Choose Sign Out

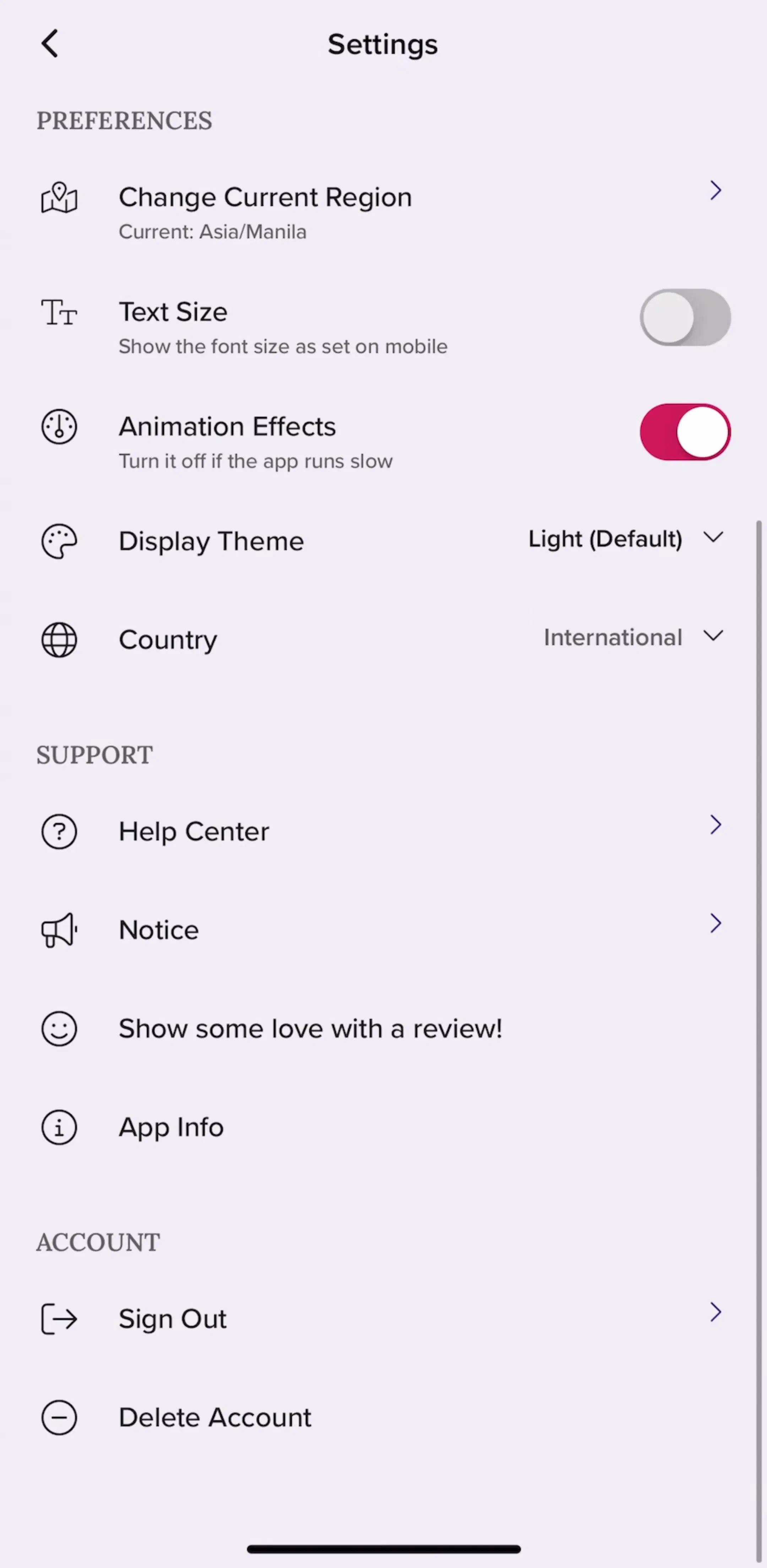tap(383, 1319)
